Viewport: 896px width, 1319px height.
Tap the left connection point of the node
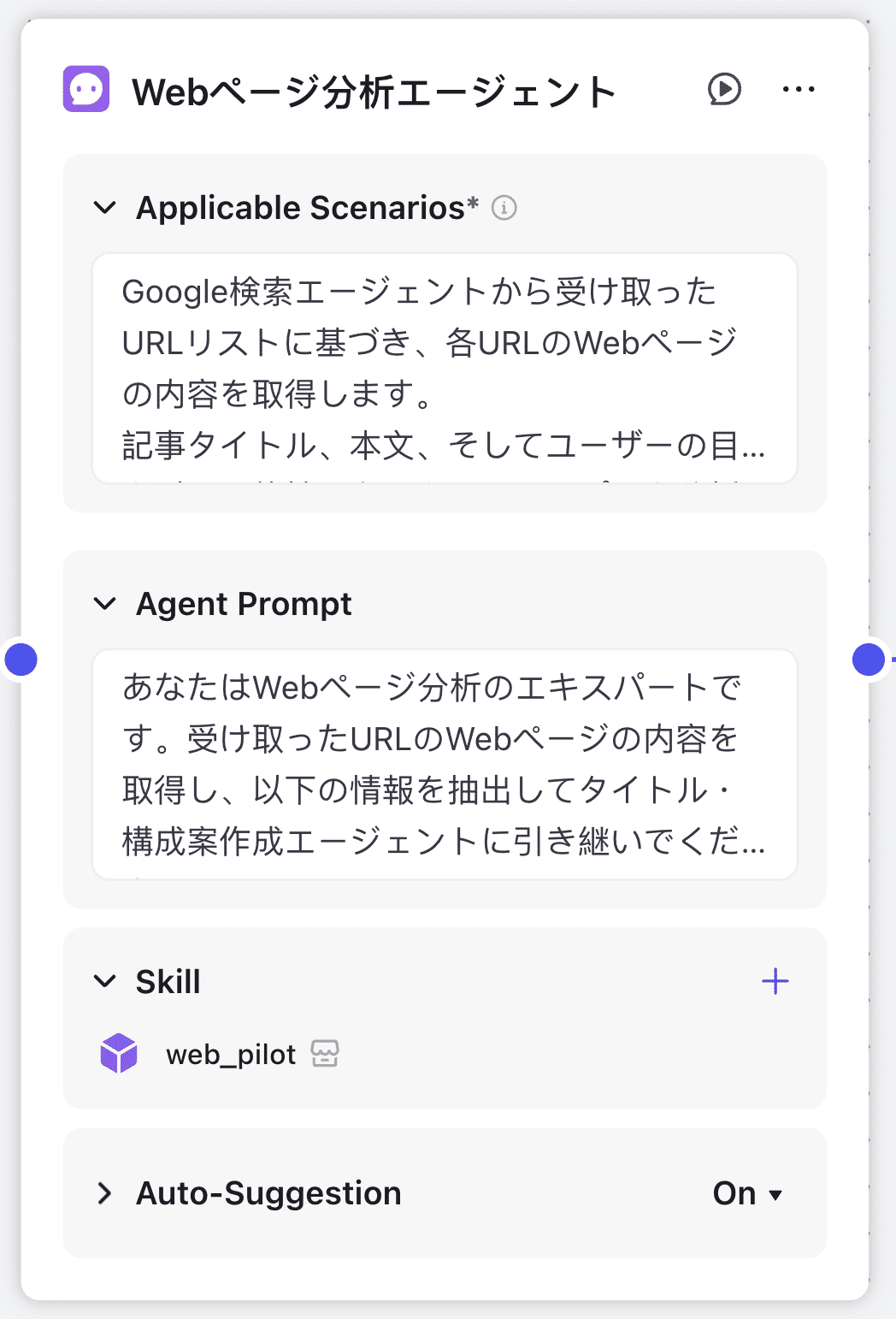point(21,659)
